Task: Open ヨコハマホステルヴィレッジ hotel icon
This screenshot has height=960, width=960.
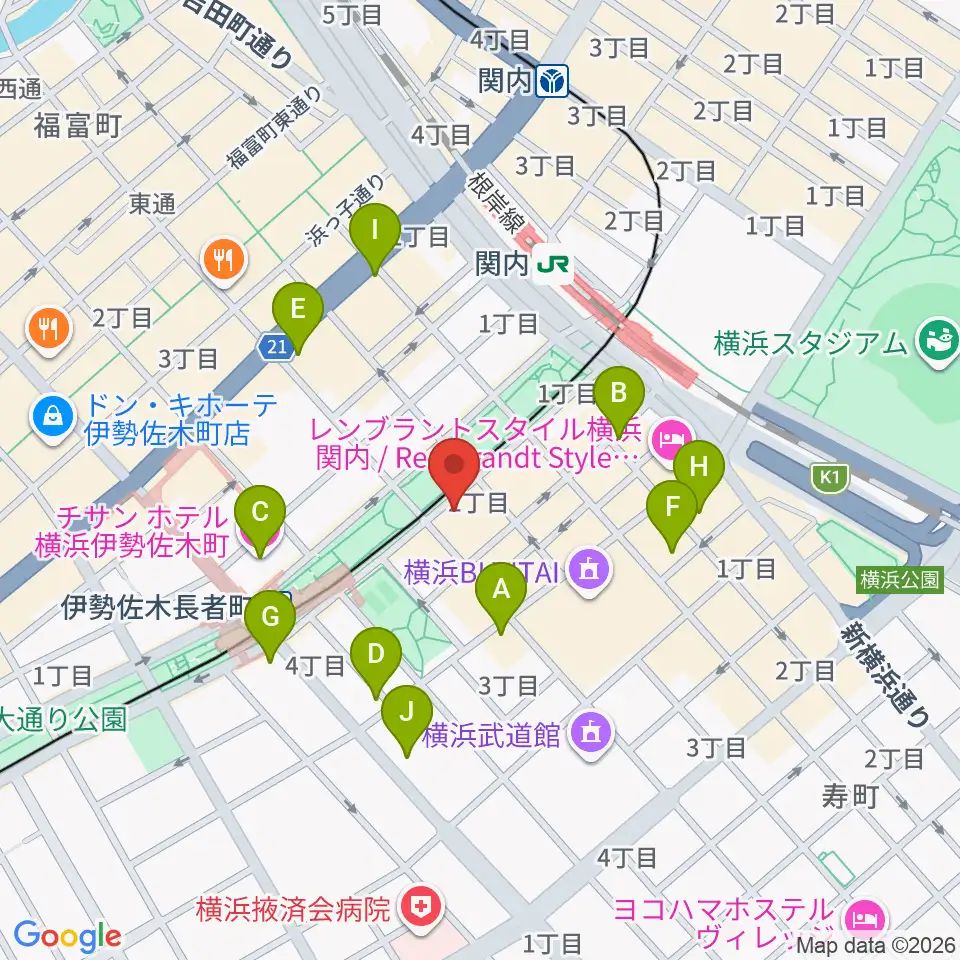Action: click(x=866, y=919)
